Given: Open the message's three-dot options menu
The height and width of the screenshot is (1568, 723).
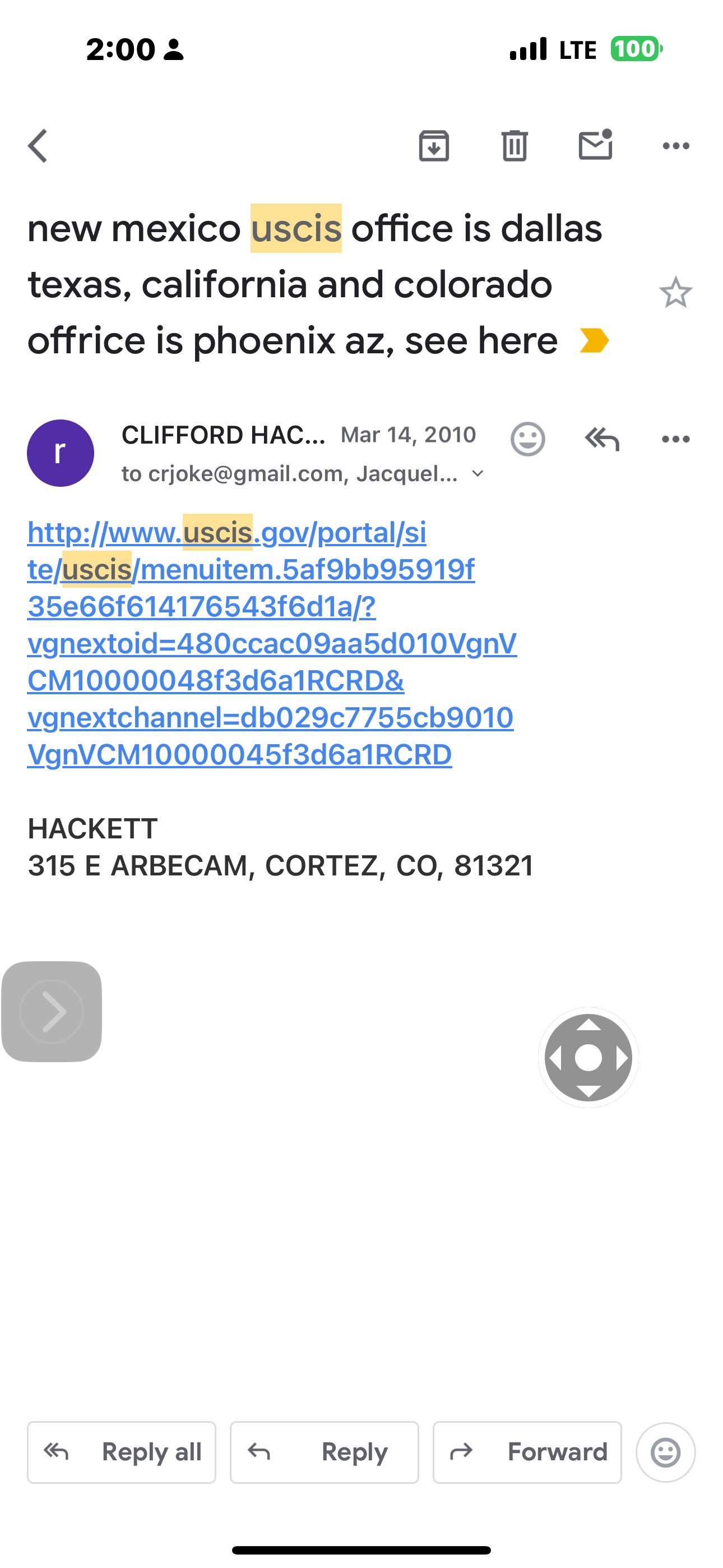Looking at the screenshot, I should [675, 439].
